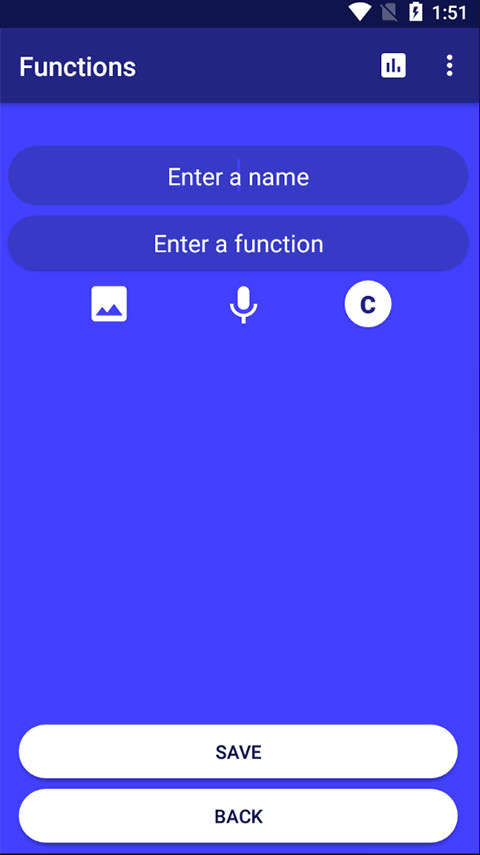Focus the Enter a name field
Image resolution: width=480 pixels, height=855 pixels.
pyautogui.click(x=238, y=176)
